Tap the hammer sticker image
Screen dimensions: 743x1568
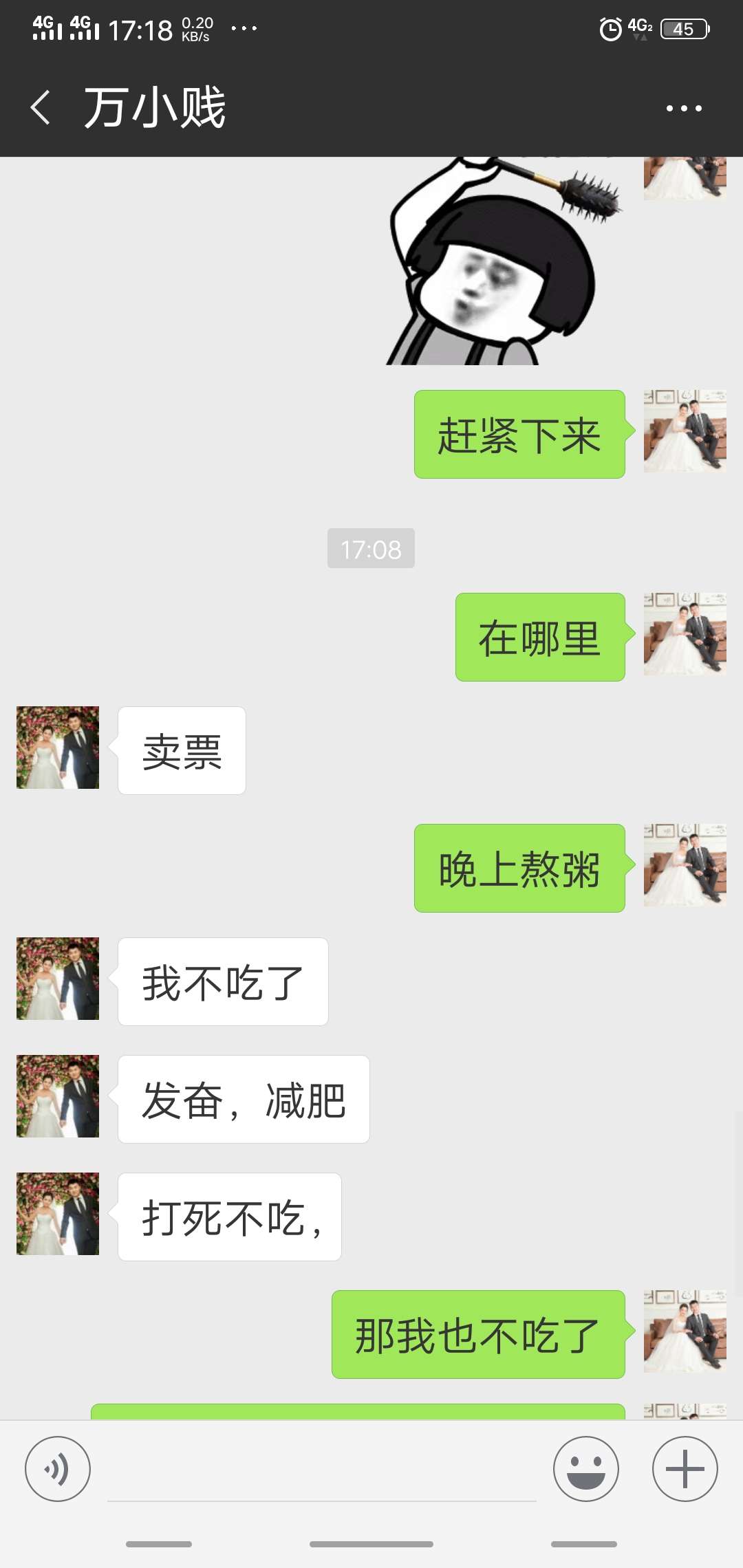tap(495, 268)
